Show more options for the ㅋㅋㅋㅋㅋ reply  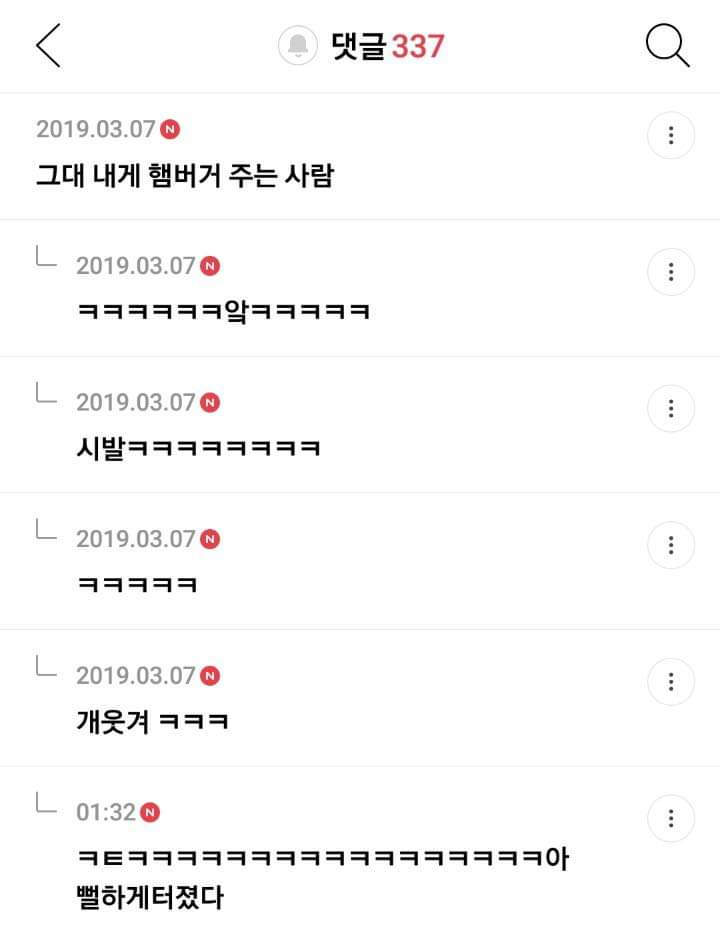[x=671, y=545]
